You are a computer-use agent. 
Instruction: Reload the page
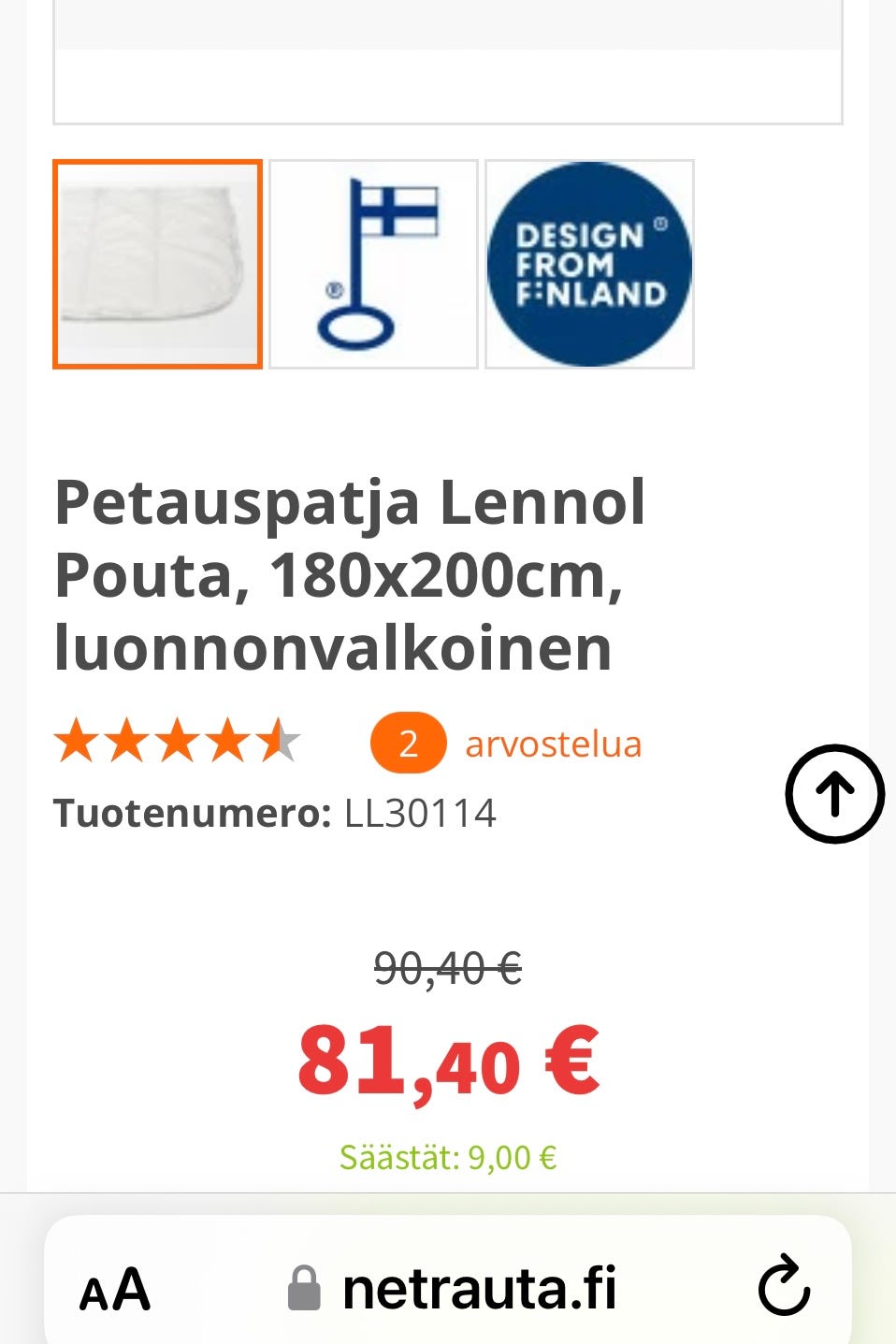[783, 1288]
